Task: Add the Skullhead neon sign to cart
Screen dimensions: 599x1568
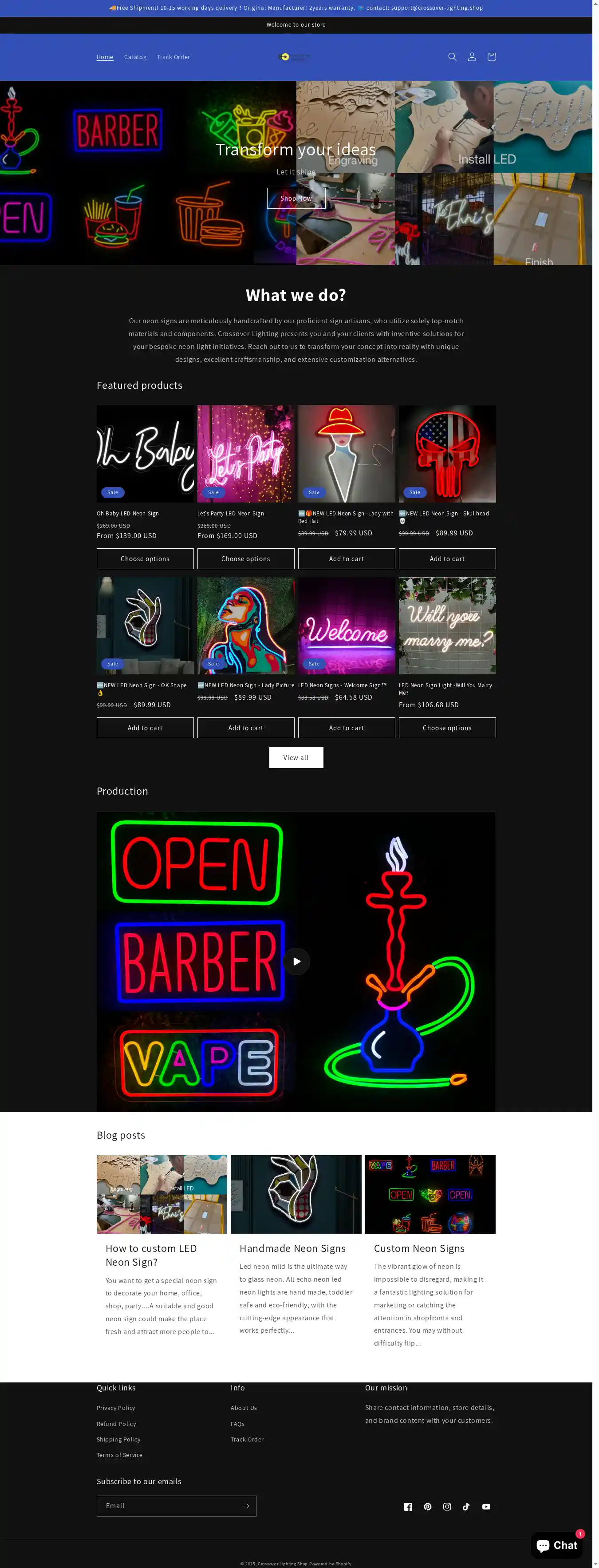Action: (447, 559)
